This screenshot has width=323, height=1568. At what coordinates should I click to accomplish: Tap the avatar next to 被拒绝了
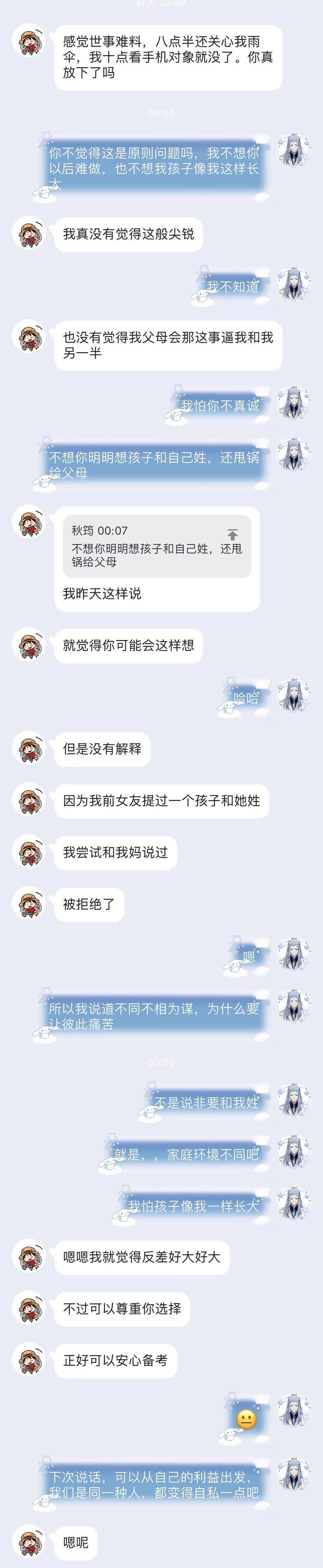point(29,904)
